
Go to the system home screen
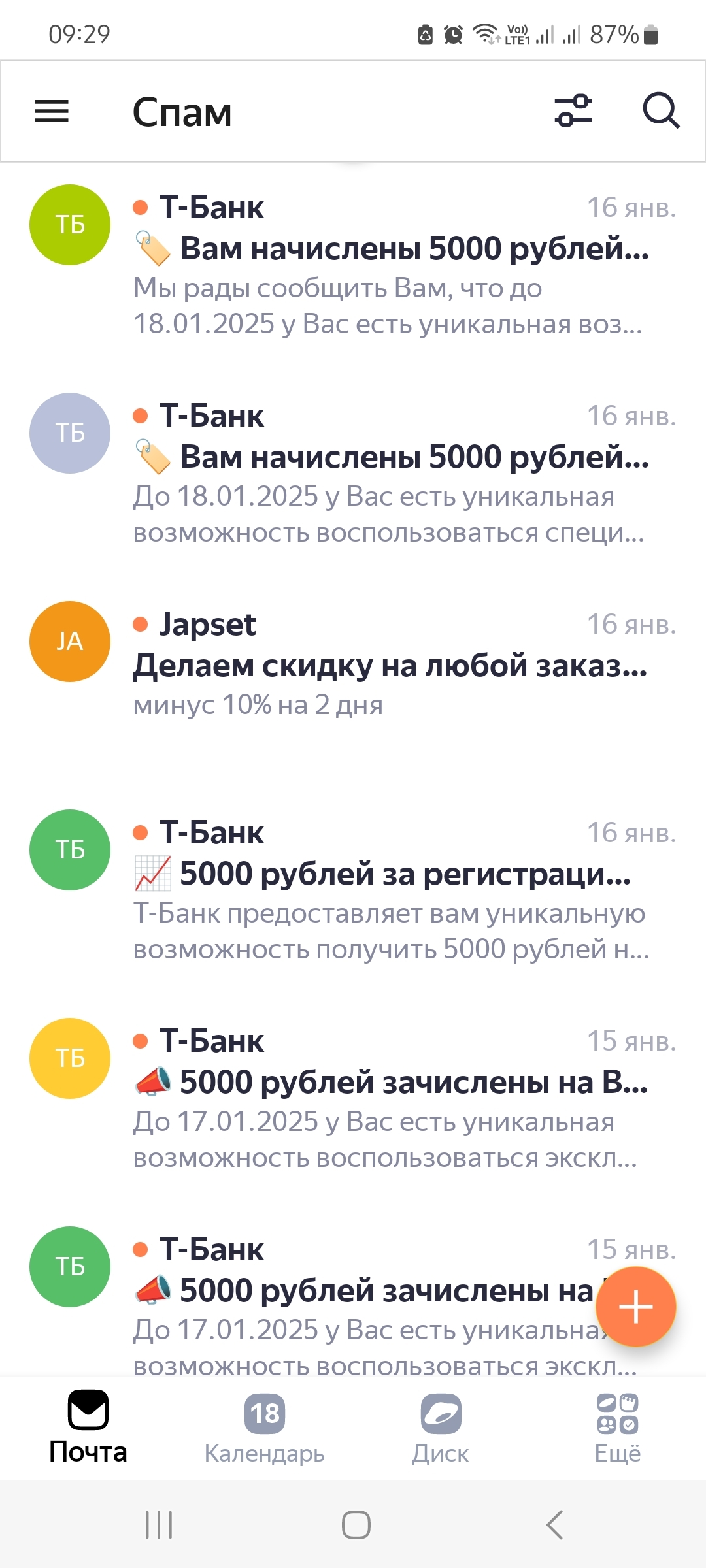click(356, 1525)
